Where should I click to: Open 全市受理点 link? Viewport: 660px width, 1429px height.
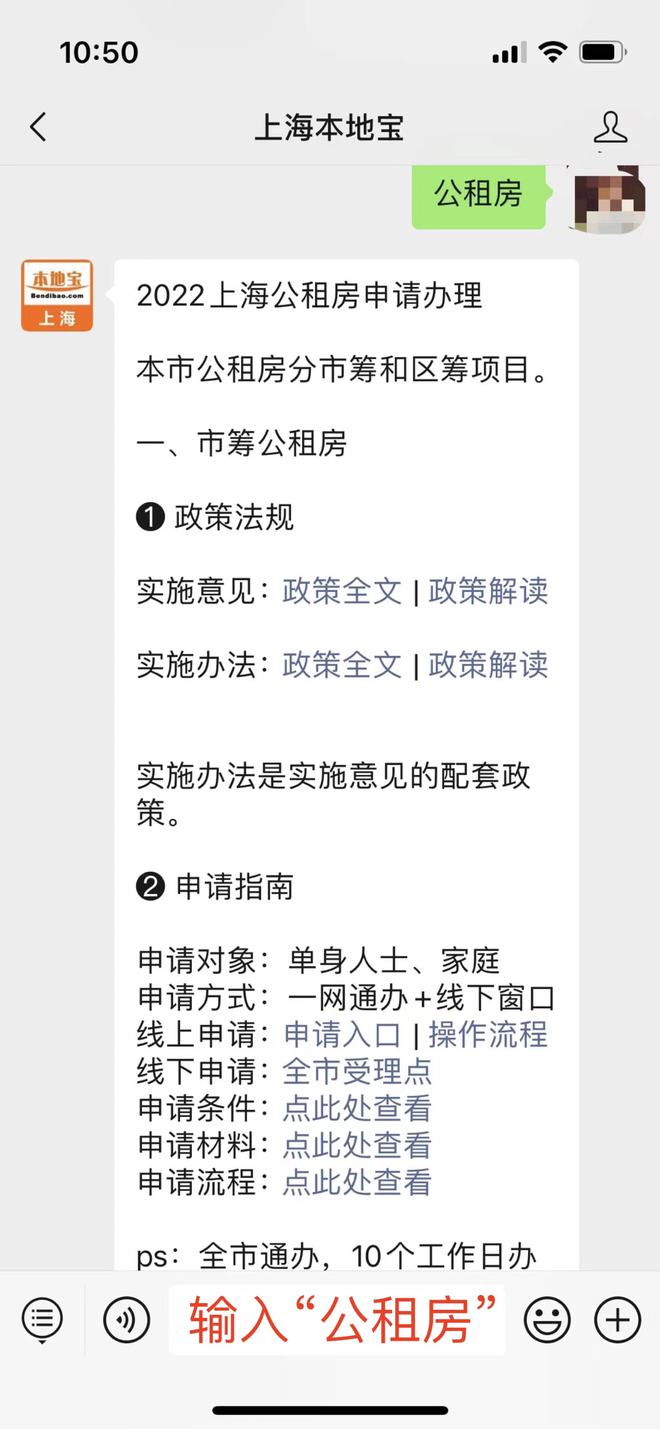(357, 1071)
